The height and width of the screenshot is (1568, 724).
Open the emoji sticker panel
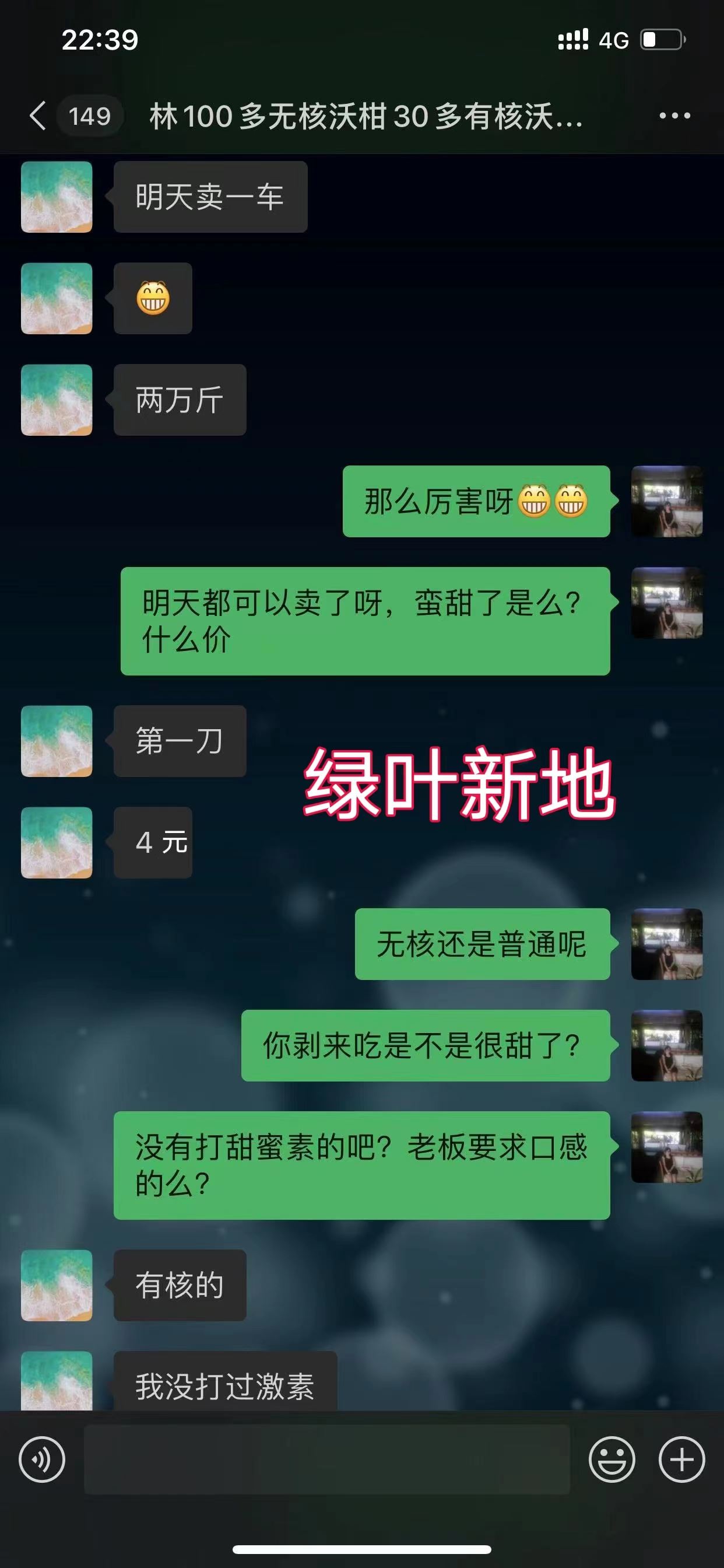coord(611,1459)
